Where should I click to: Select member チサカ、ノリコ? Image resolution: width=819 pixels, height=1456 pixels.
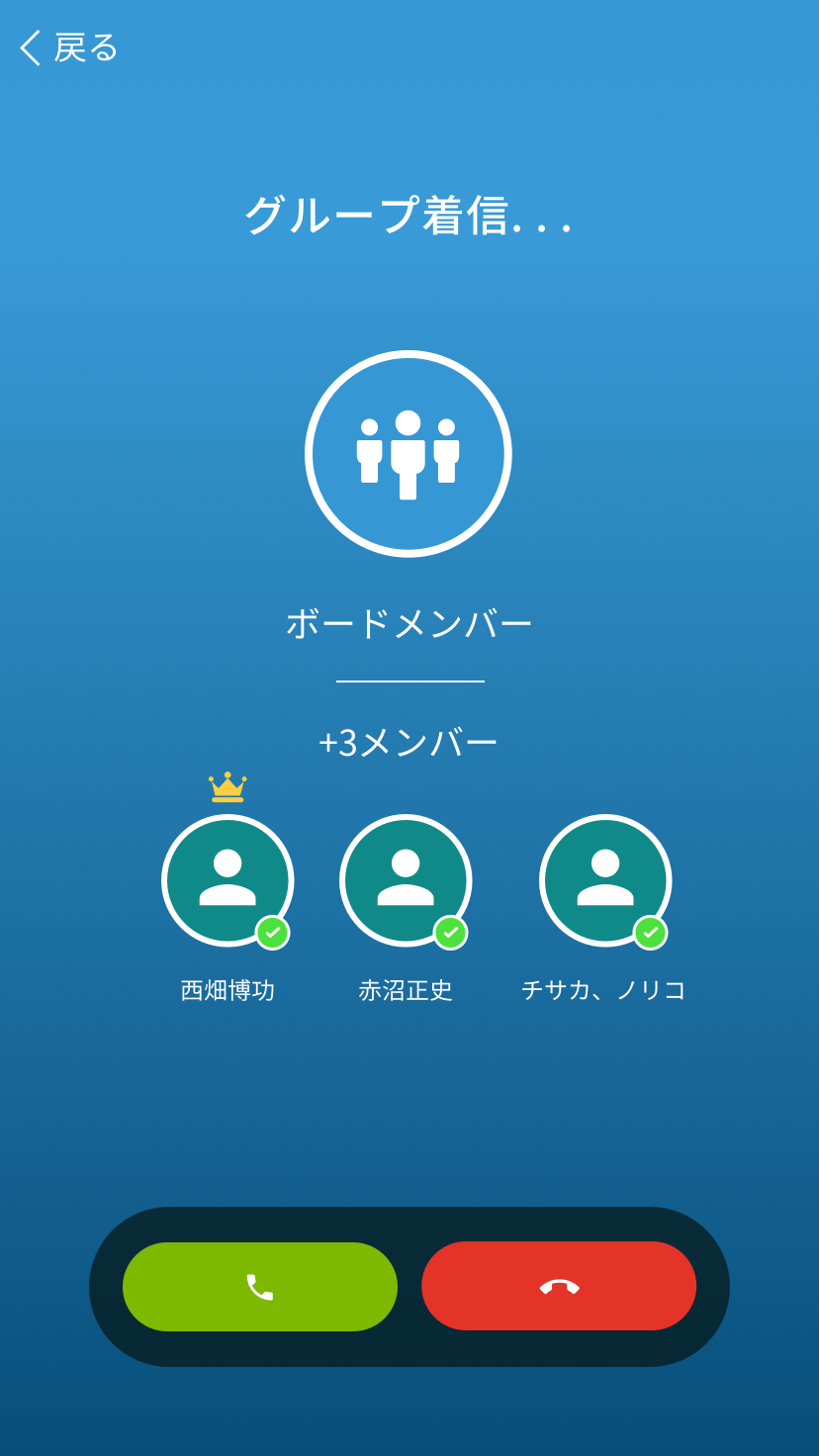605,880
